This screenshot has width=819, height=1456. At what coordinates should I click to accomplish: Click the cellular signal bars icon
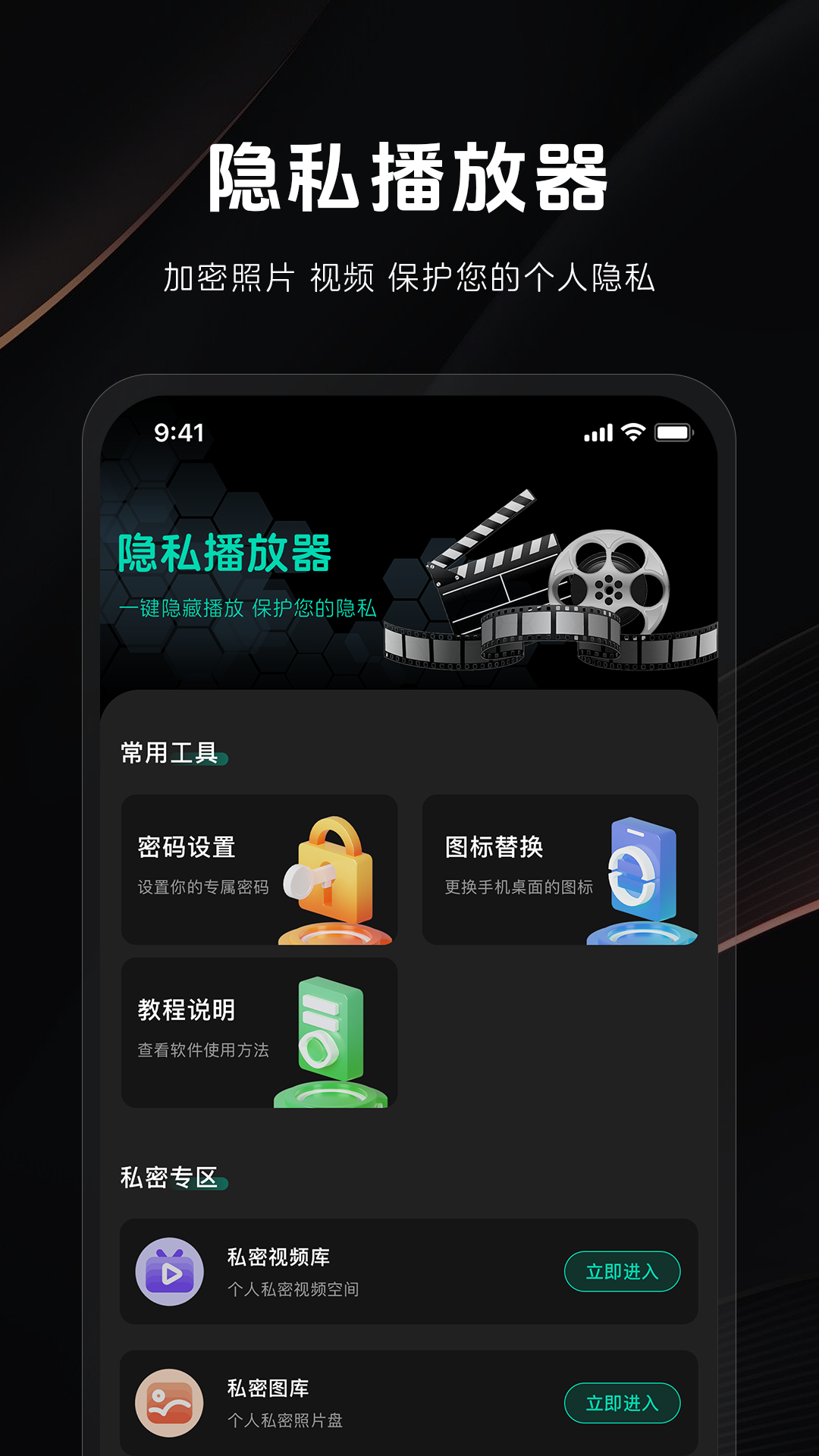(x=598, y=432)
